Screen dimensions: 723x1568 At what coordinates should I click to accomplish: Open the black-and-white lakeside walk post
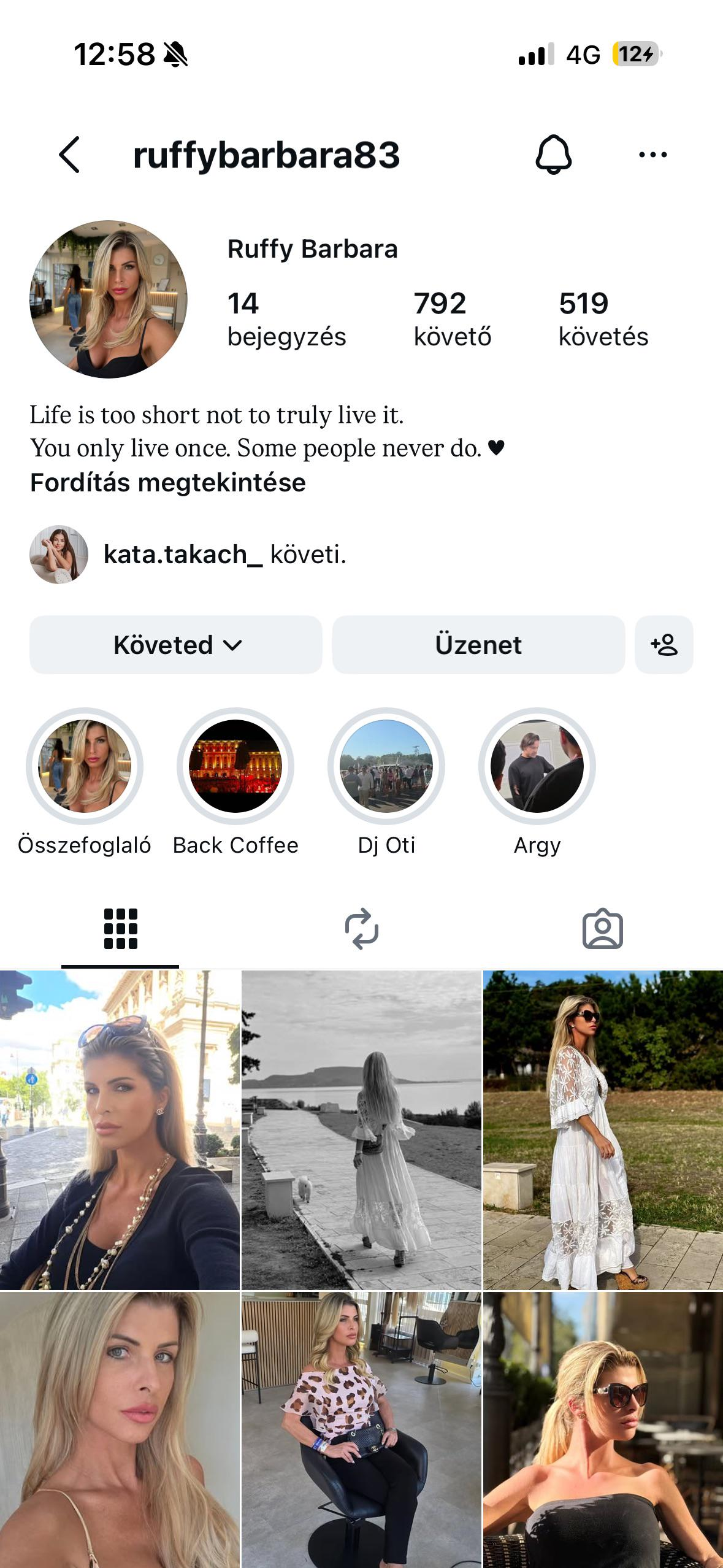click(361, 1129)
